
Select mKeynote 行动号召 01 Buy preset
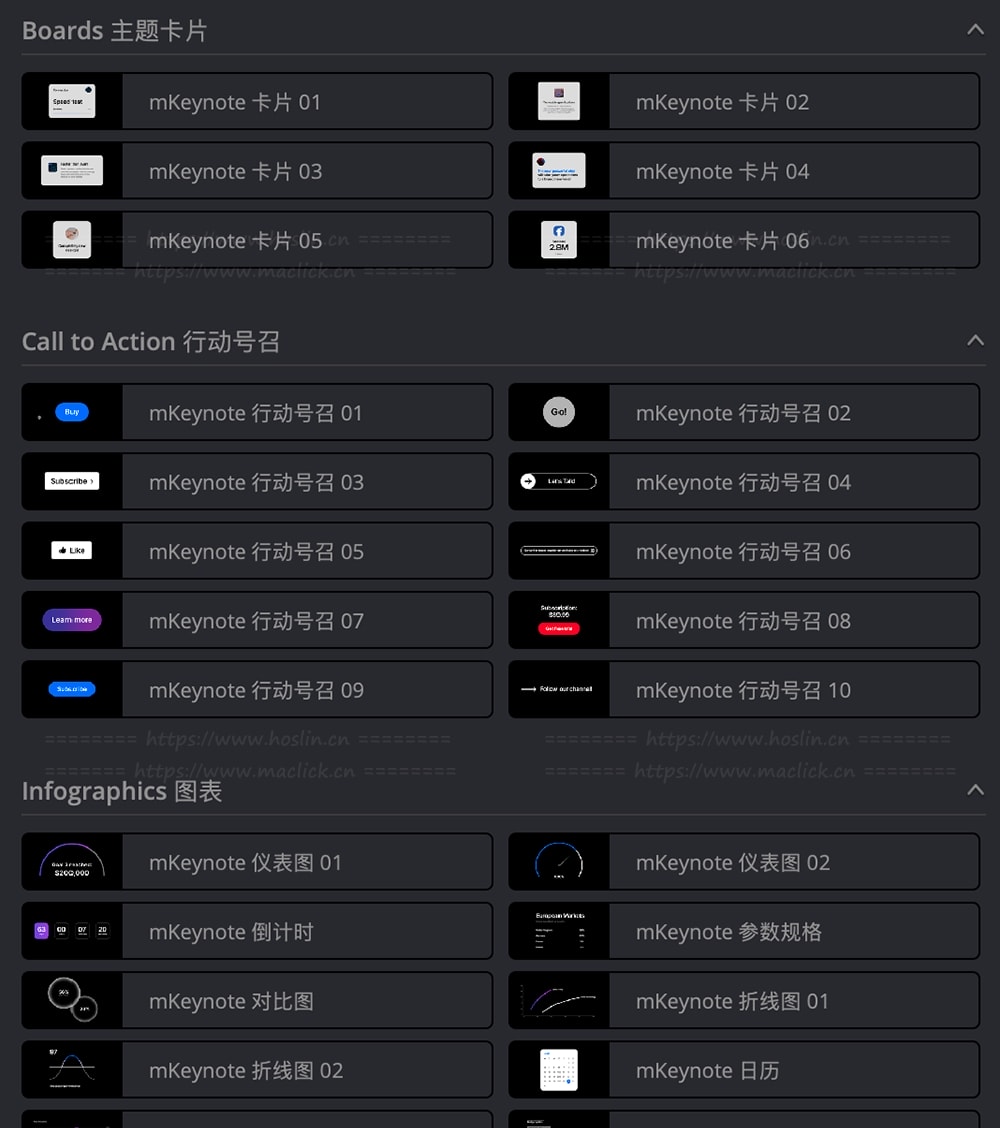click(x=257, y=413)
